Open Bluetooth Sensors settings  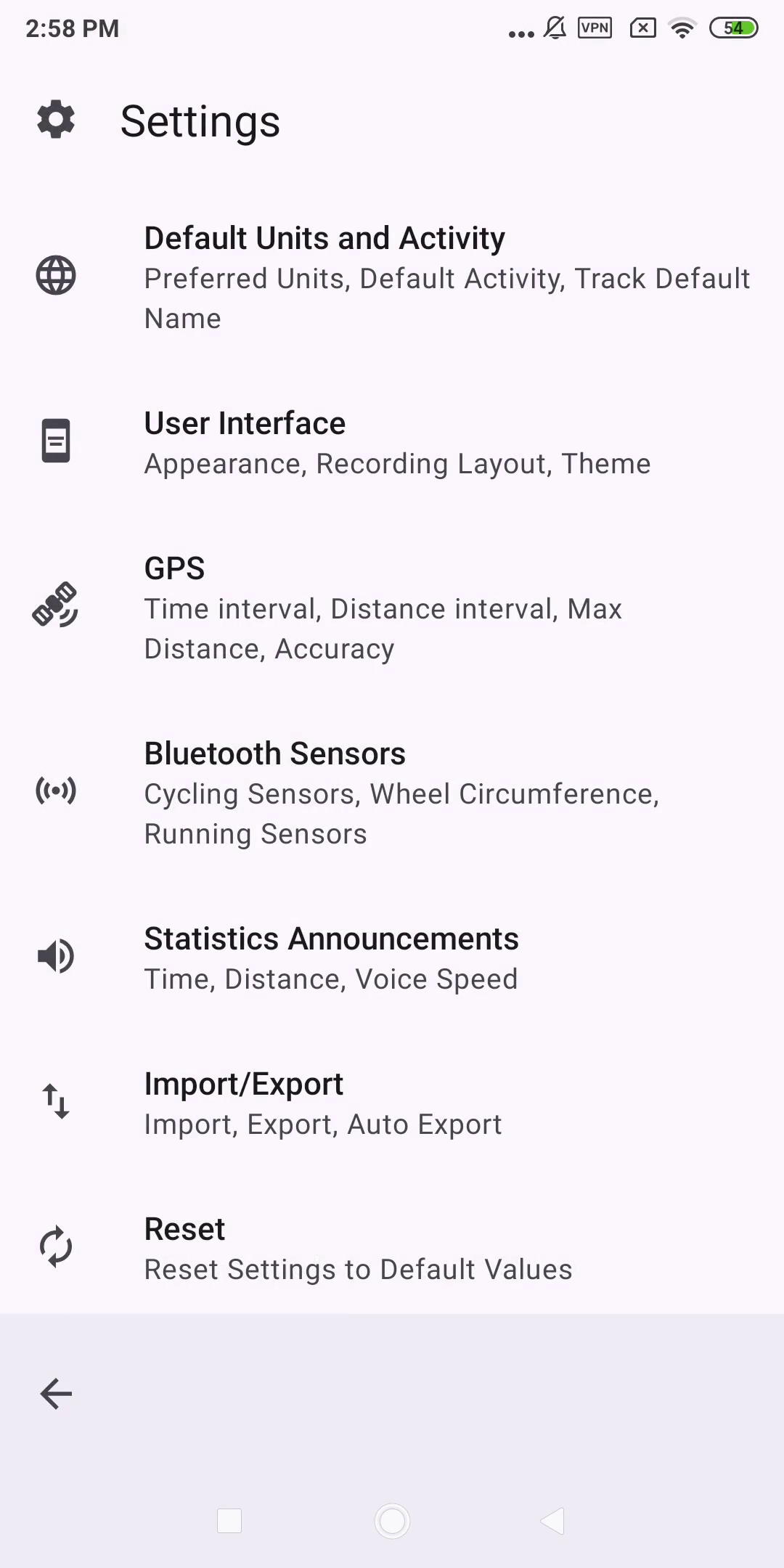[x=392, y=793]
